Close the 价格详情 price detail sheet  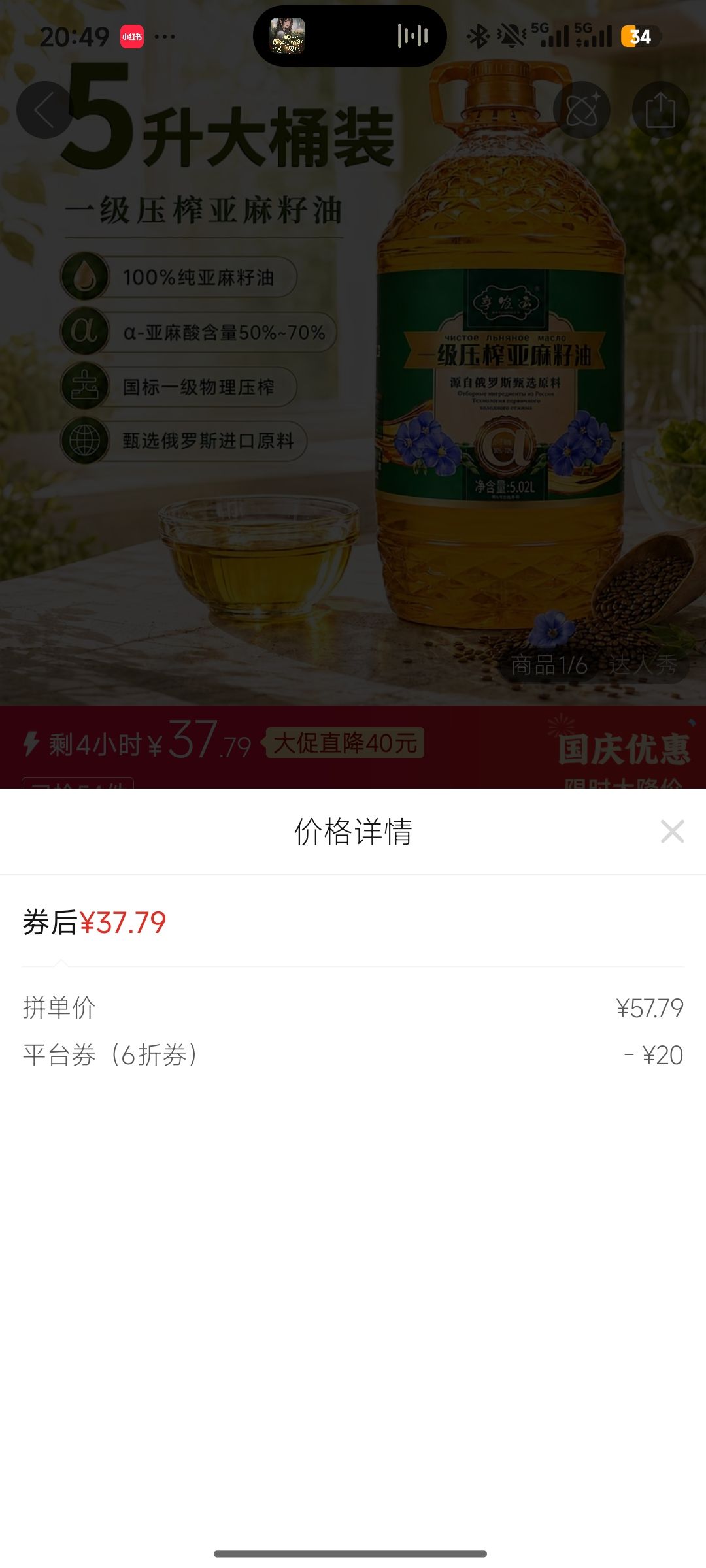(672, 832)
